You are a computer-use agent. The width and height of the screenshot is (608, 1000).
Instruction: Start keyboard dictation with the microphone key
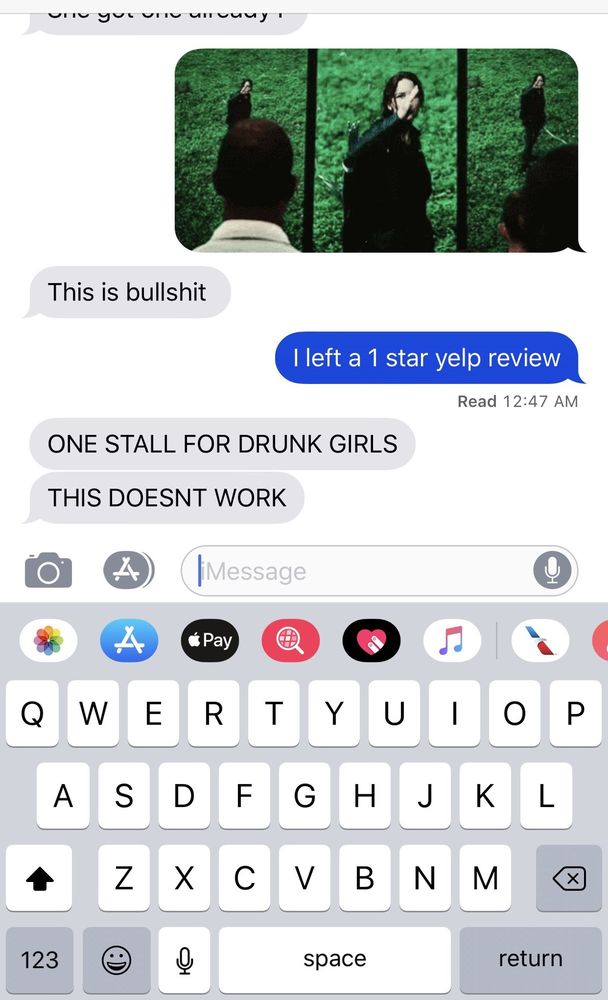184,960
